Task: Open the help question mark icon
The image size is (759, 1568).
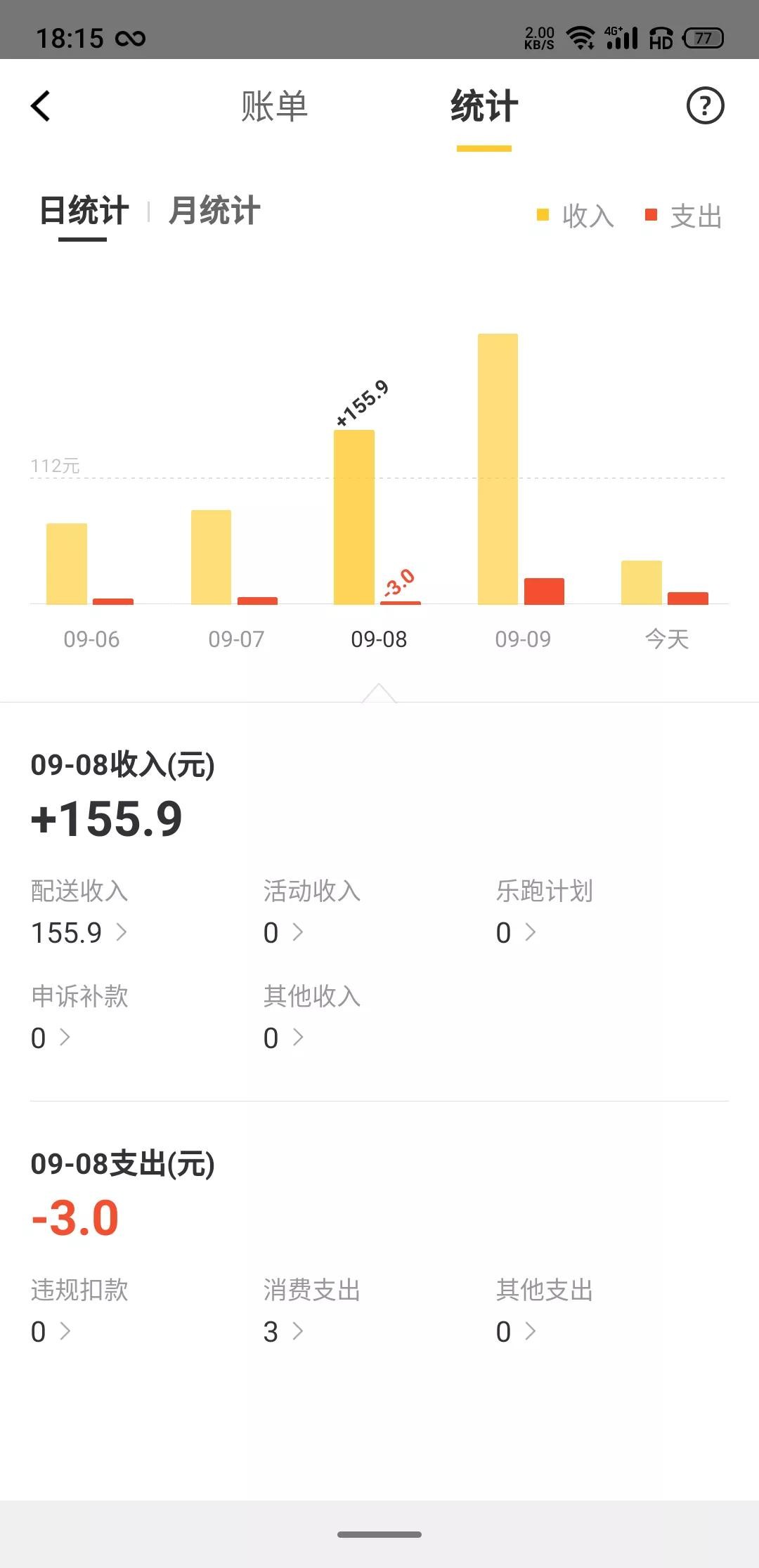Action: pos(704,107)
